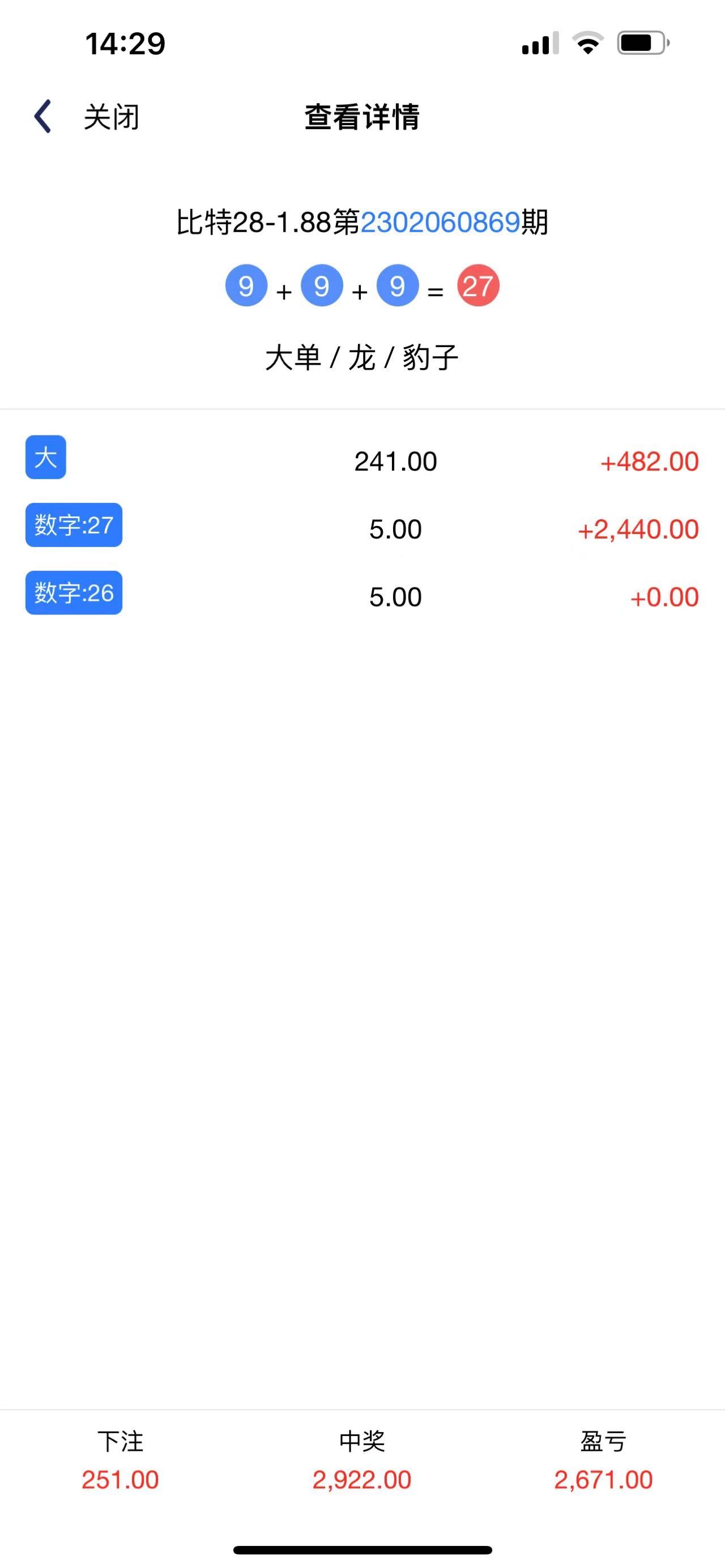Select the 大 bet badge
Viewport: 725px width, 1568px height.
[x=45, y=458]
